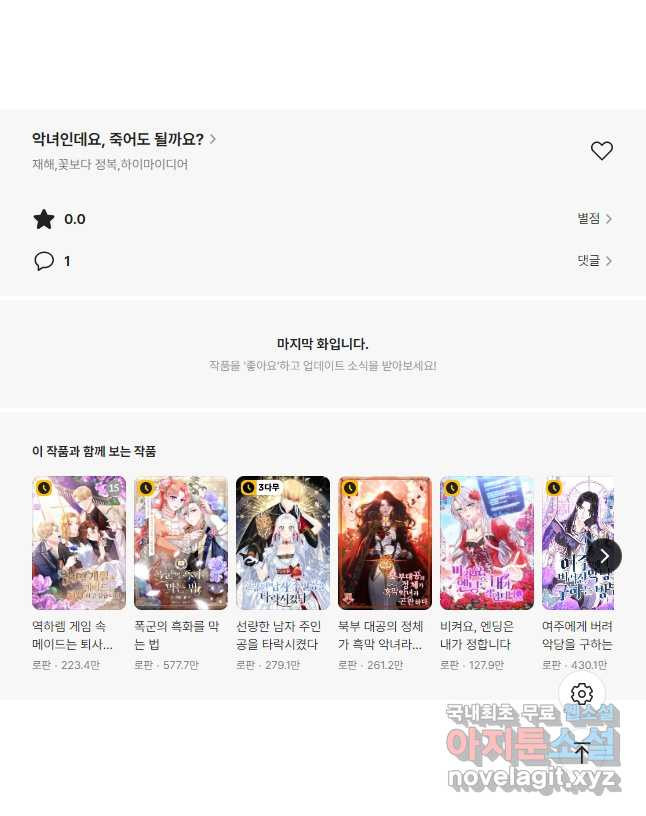Screen dimensions: 646x816
Task: Jump back to top with up arrow
Action: click(x=582, y=752)
